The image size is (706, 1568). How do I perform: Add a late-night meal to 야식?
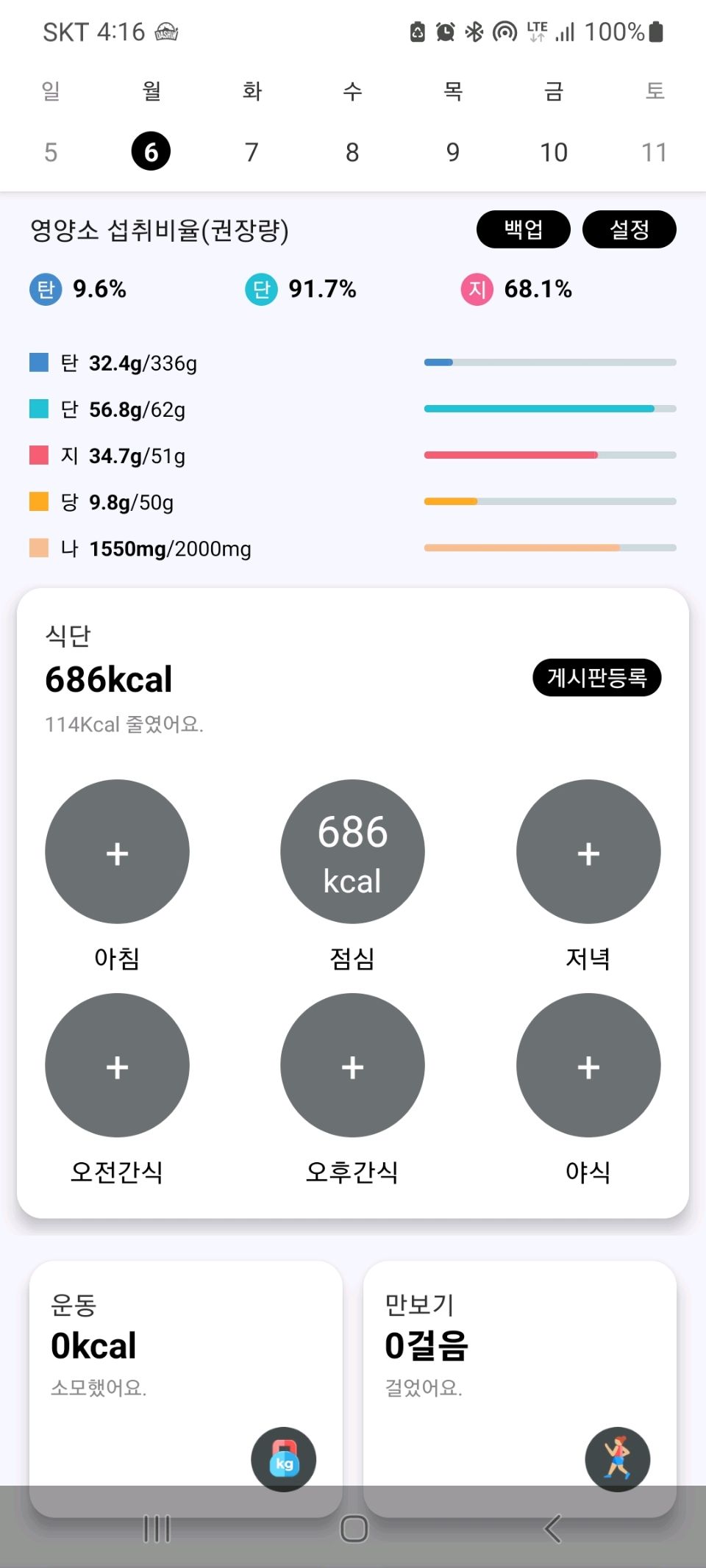pyautogui.click(x=588, y=1065)
